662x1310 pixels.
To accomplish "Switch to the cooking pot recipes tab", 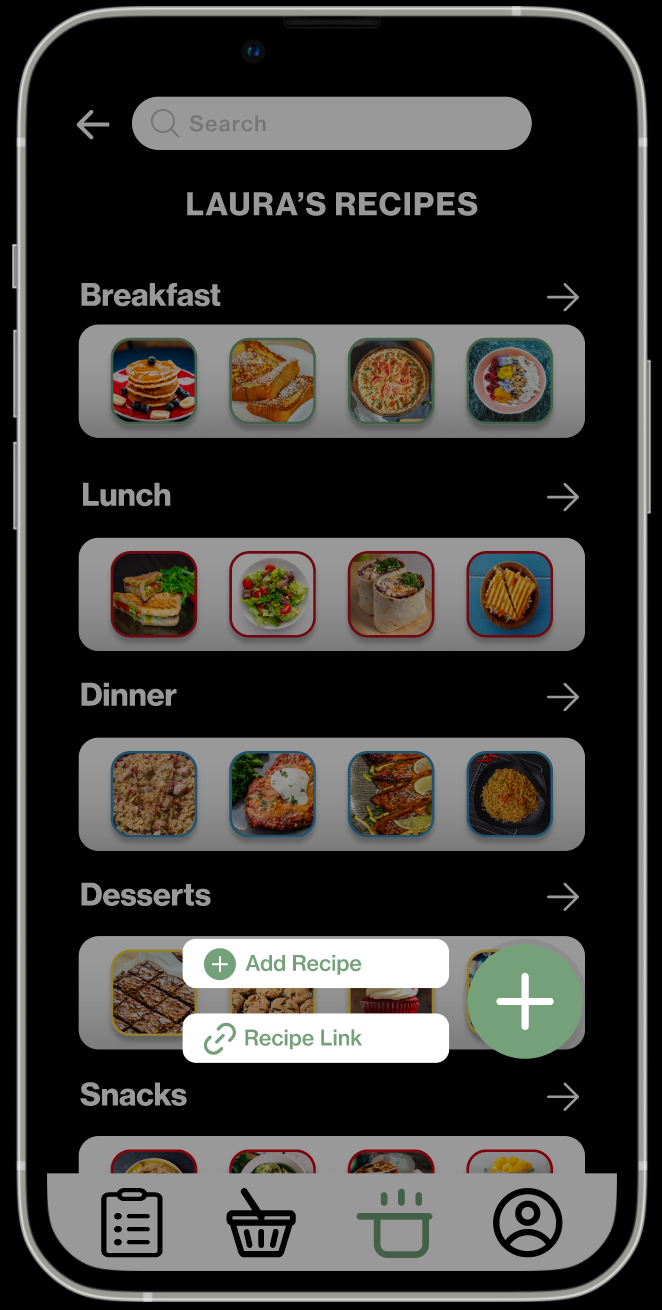I will coord(395,1222).
